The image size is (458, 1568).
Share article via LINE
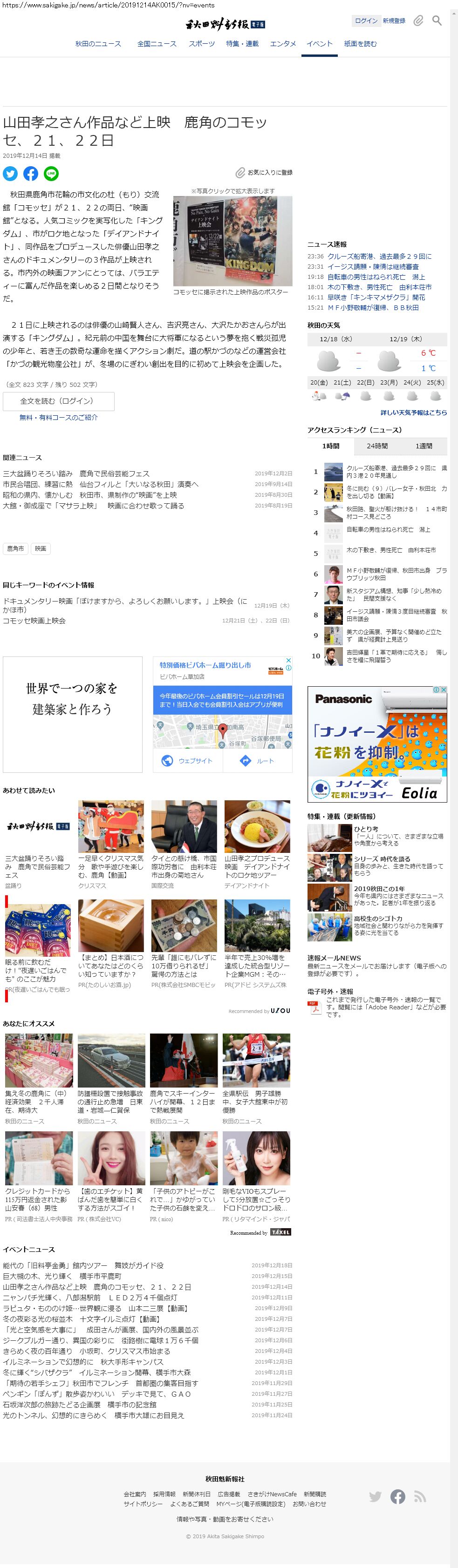(51, 174)
